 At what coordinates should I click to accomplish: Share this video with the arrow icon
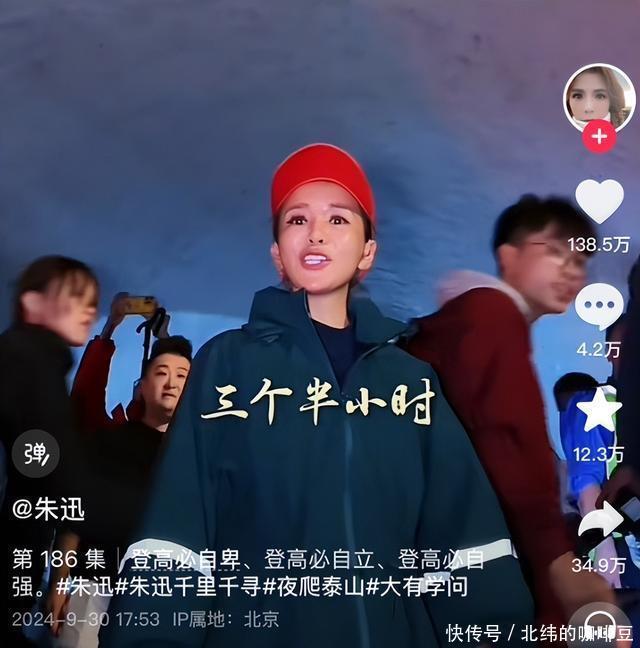599,521
